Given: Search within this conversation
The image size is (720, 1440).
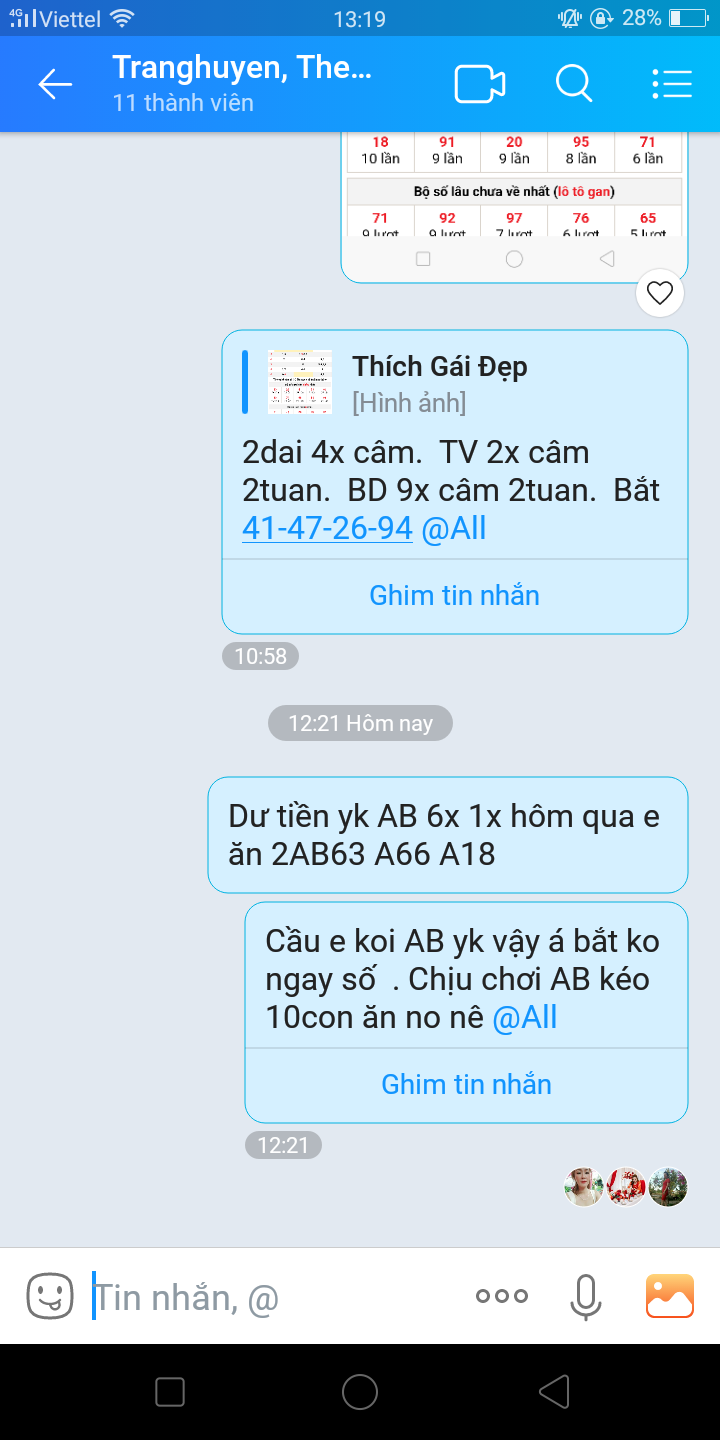Looking at the screenshot, I should (574, 85).
